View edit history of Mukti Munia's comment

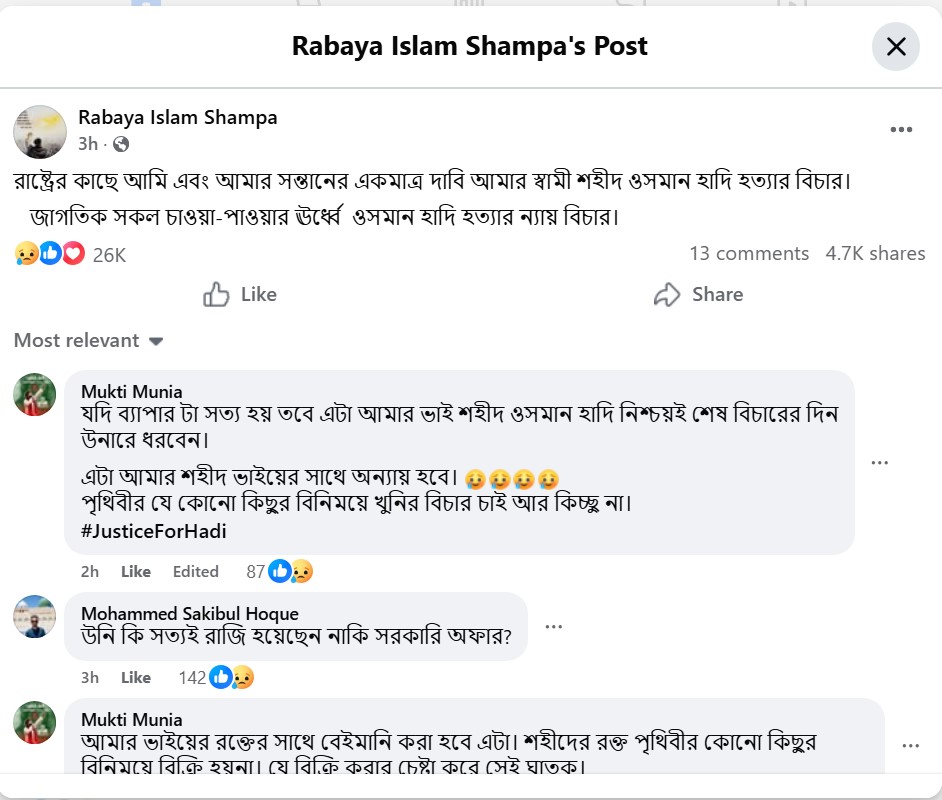point(195,572)
